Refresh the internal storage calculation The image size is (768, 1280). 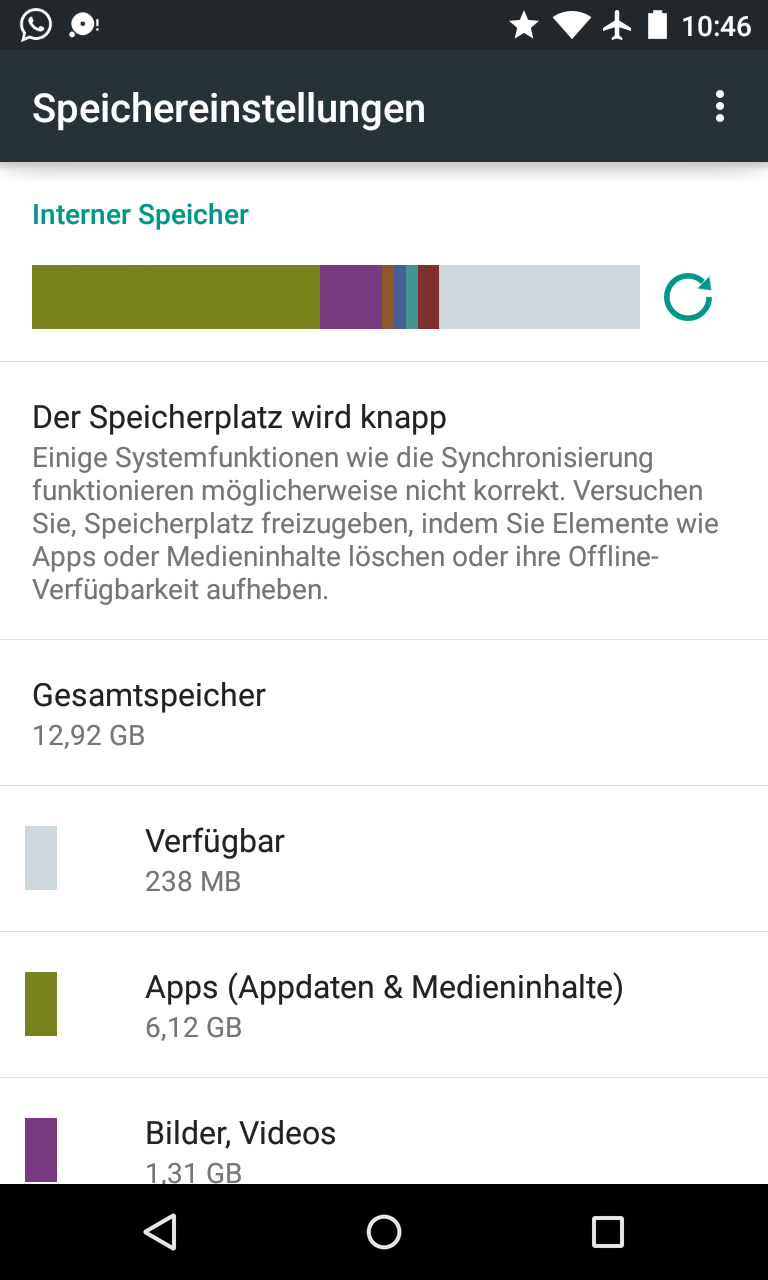(x=688, y=297)
